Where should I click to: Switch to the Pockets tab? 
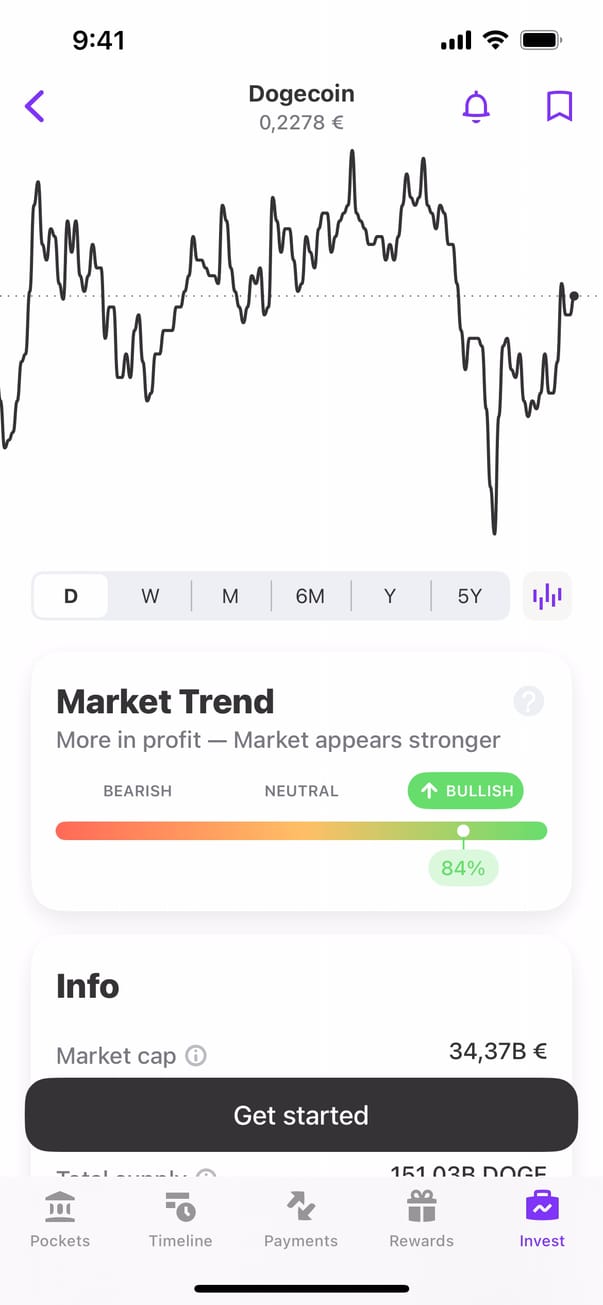point(60,1218)
